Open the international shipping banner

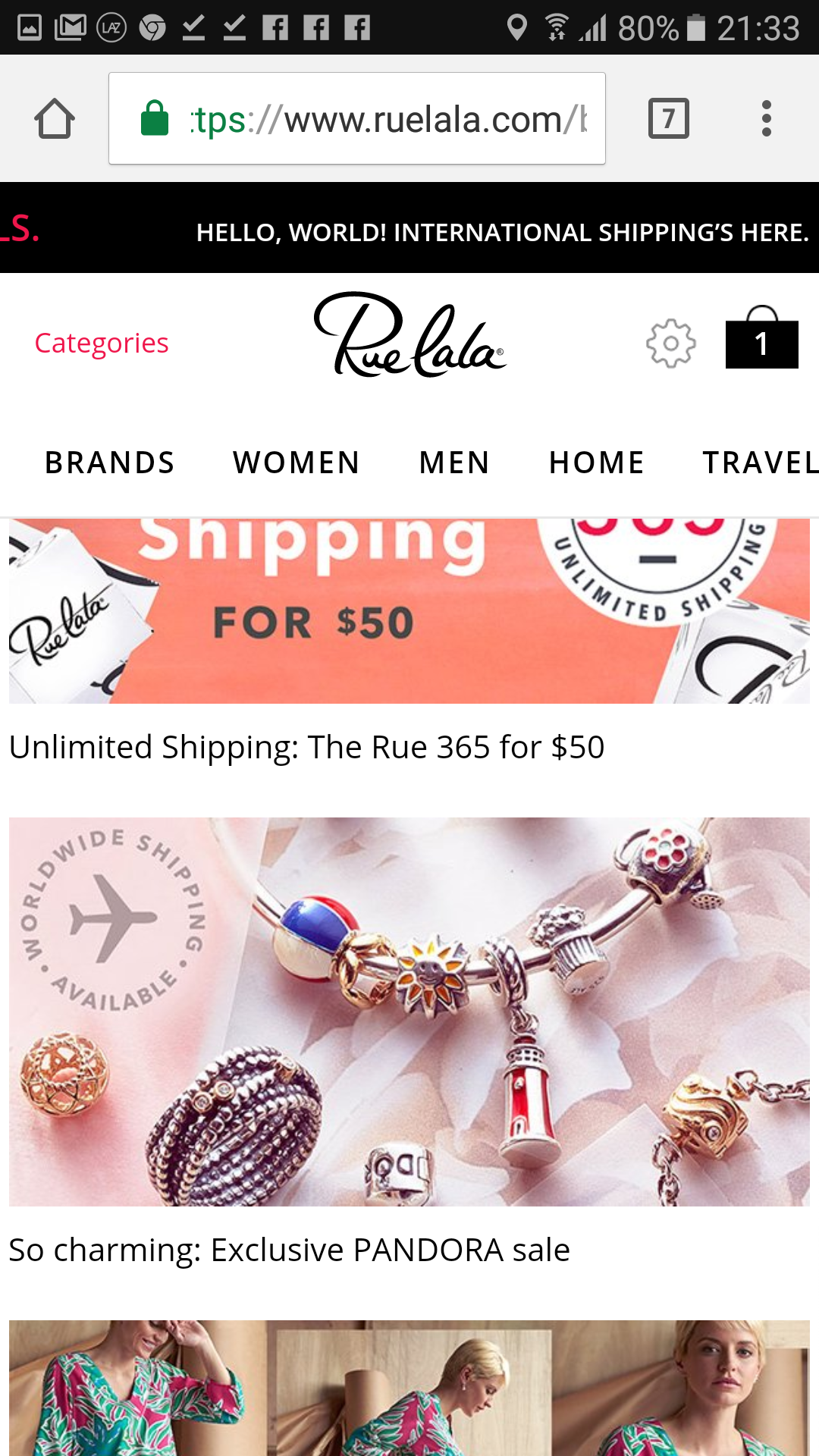tap(500, 231)
